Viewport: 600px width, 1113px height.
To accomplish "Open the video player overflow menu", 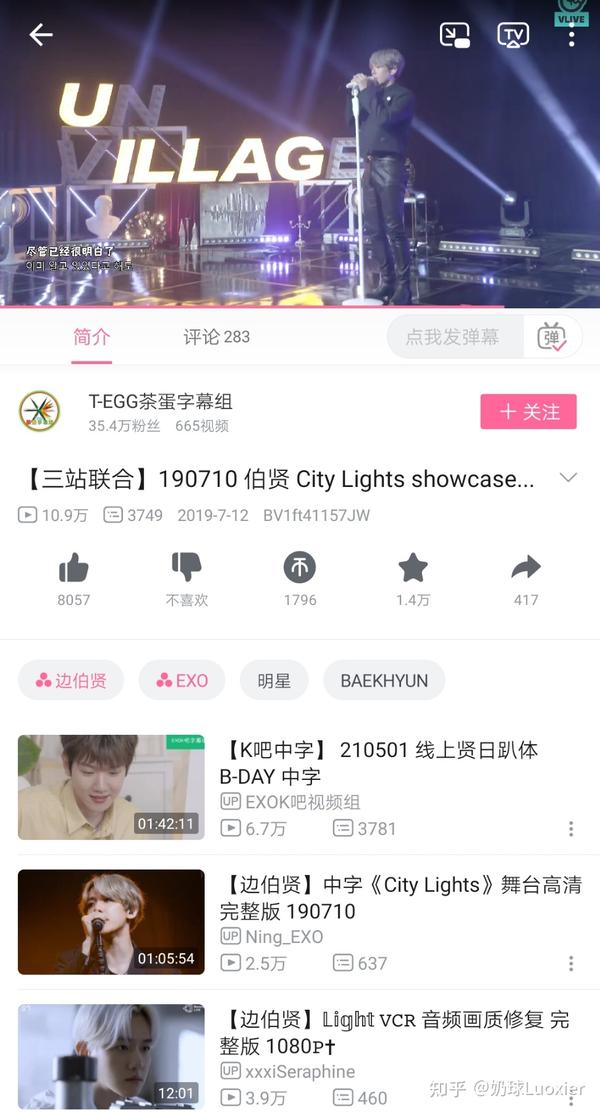I will coord(571,35).
